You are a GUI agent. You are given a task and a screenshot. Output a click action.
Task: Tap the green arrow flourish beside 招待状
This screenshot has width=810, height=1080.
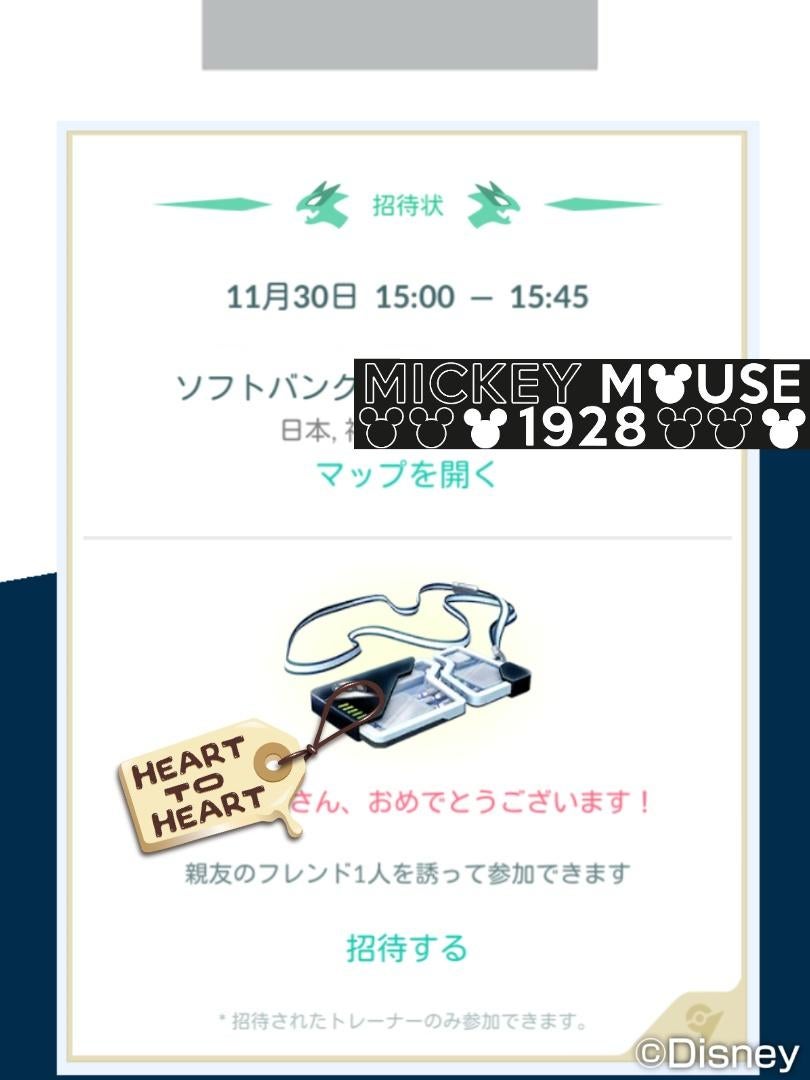tap(215, 201)
